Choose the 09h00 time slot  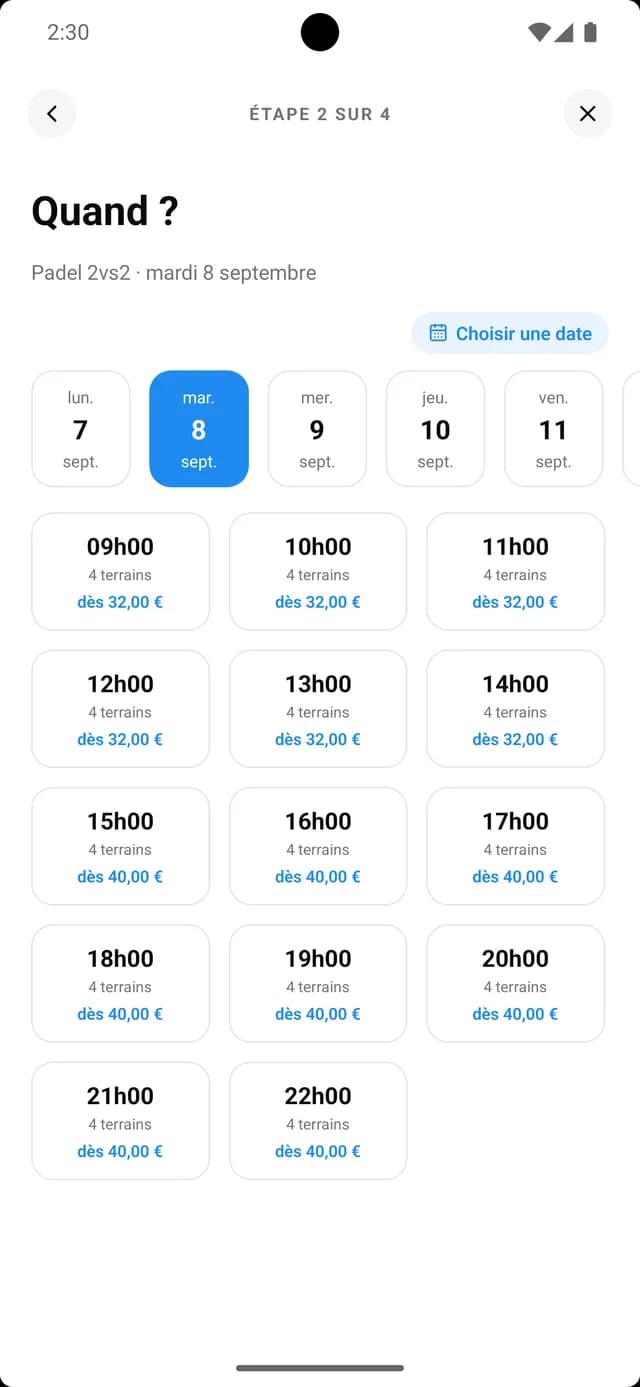pyautogui.click(x=121, y=572)
